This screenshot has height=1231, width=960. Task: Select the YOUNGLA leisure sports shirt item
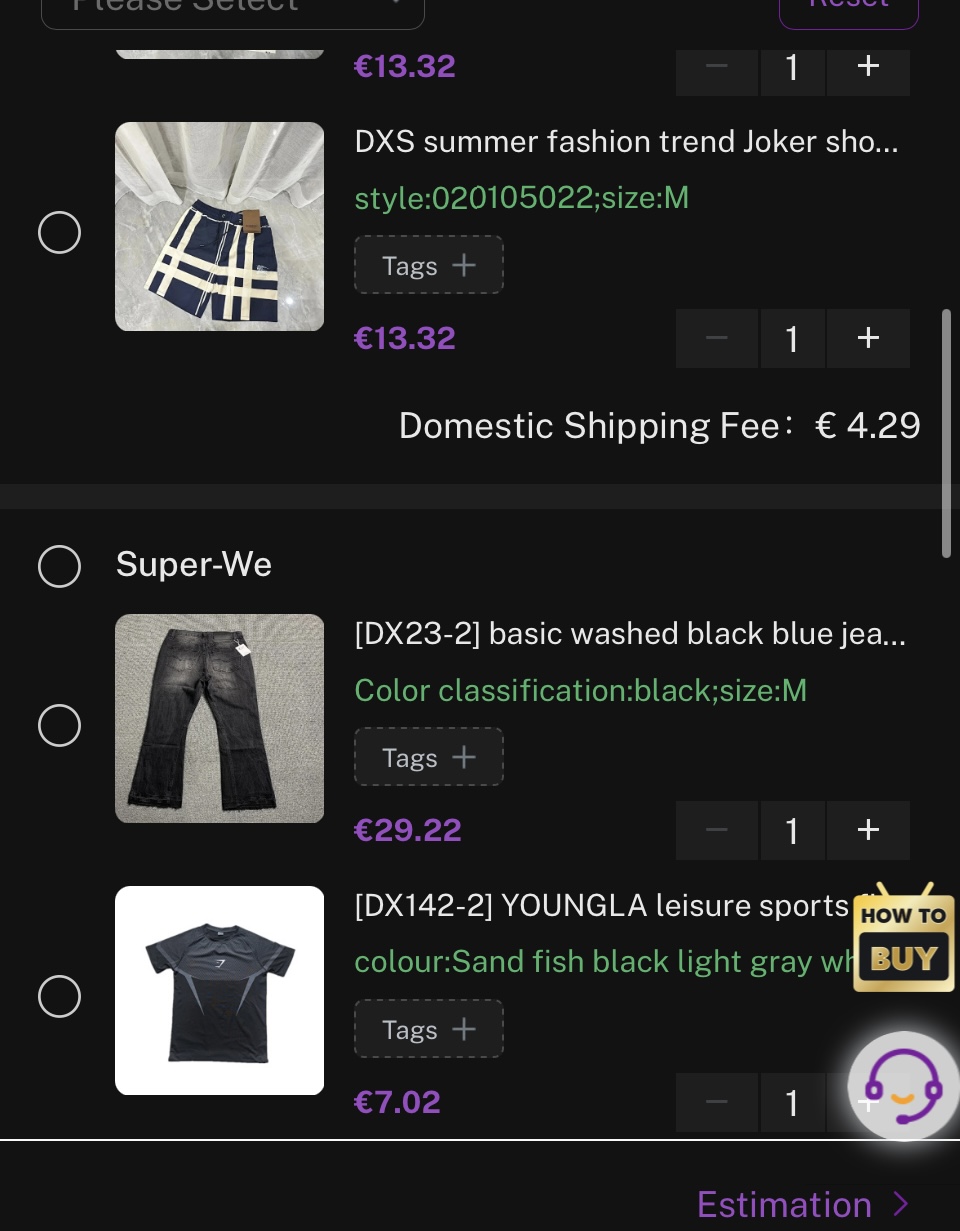tap(59, 996)
